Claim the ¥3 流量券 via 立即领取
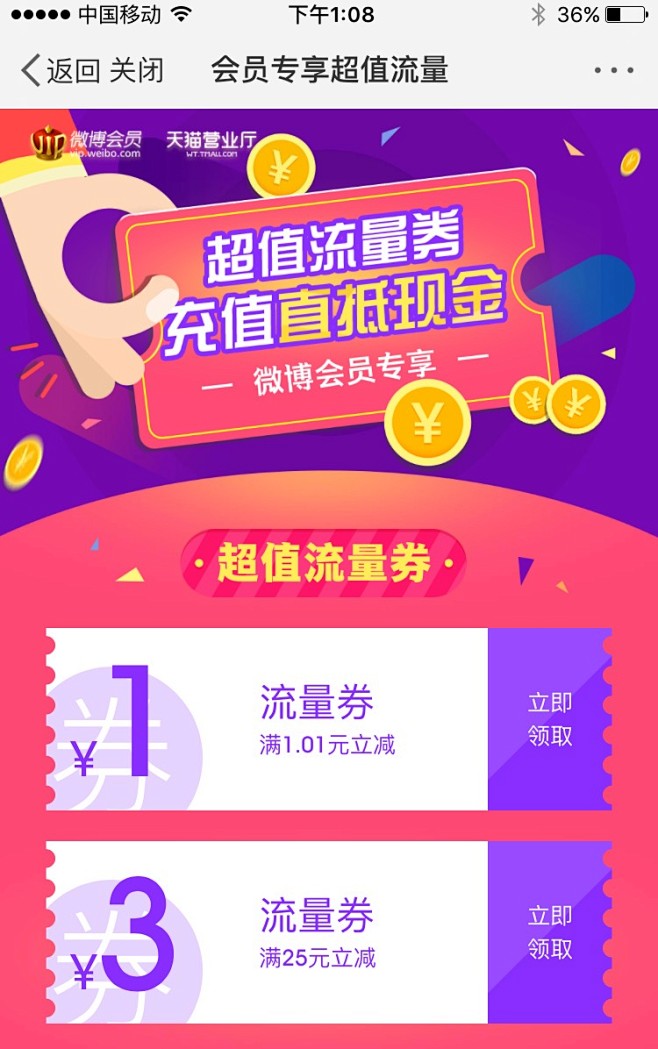 pos(549,932)
